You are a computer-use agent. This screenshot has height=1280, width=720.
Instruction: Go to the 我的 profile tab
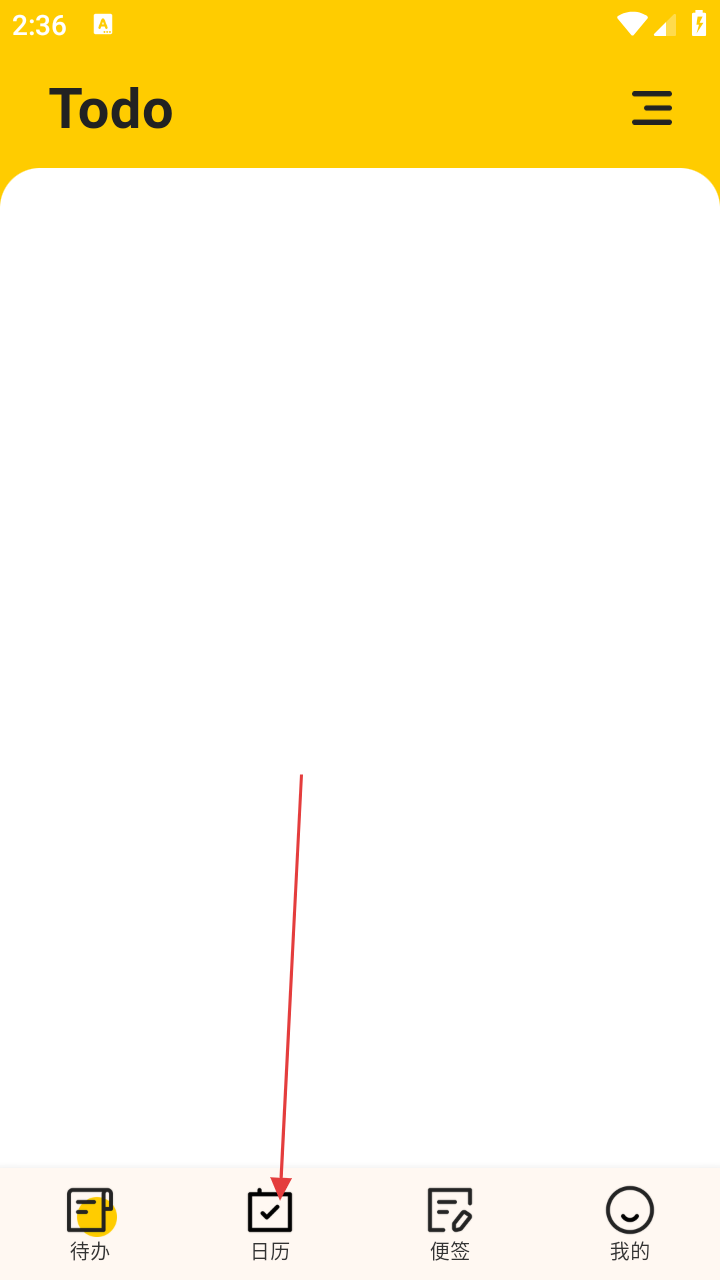click(630, 1222)
